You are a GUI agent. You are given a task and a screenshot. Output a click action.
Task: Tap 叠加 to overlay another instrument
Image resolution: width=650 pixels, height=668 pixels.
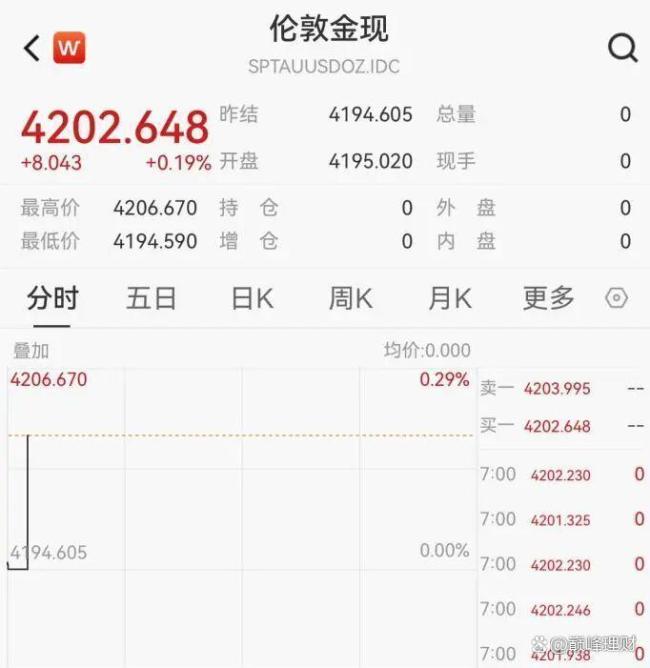click(x=31, y=351)
